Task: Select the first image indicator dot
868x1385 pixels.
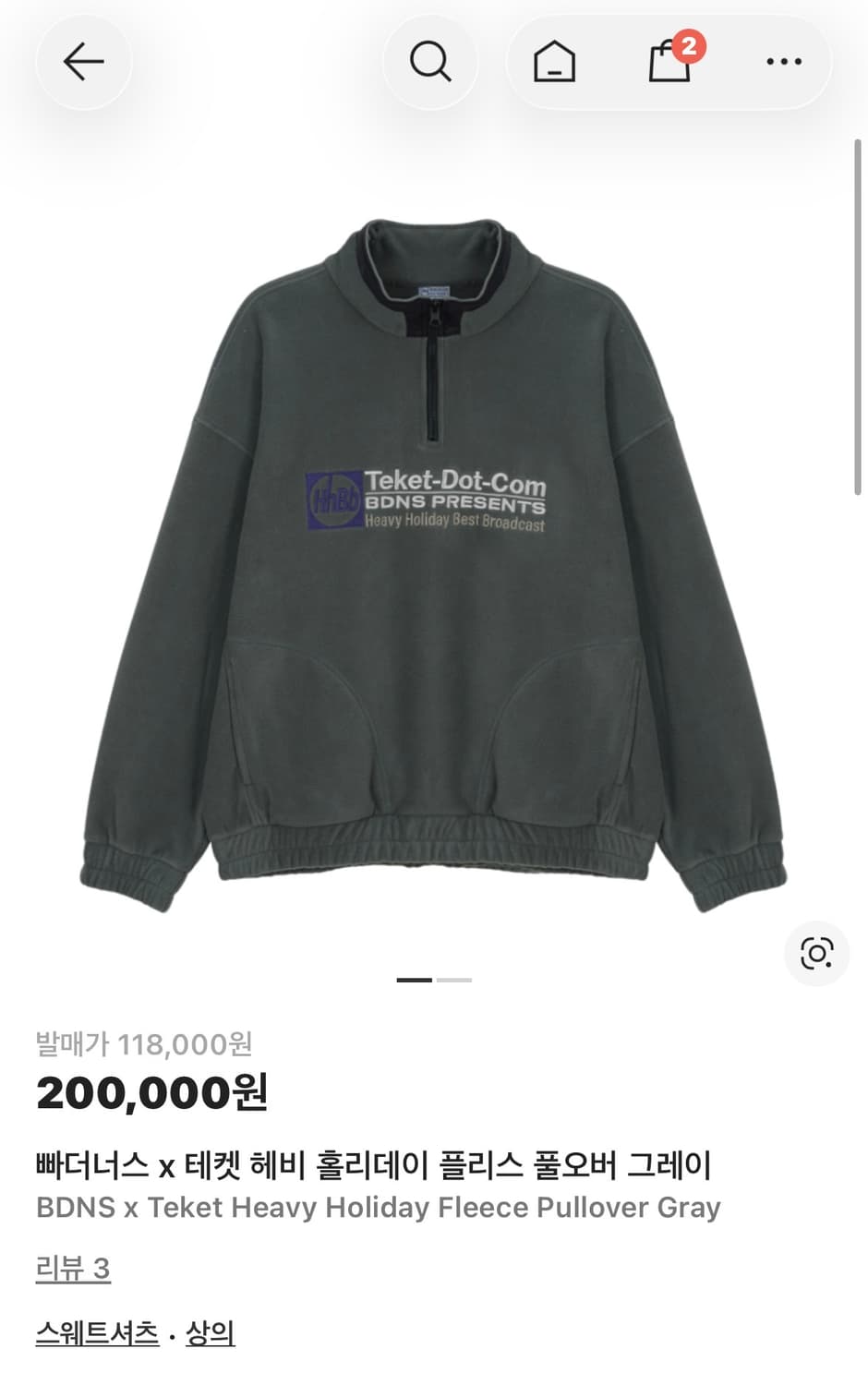Action: click(414, 982)
